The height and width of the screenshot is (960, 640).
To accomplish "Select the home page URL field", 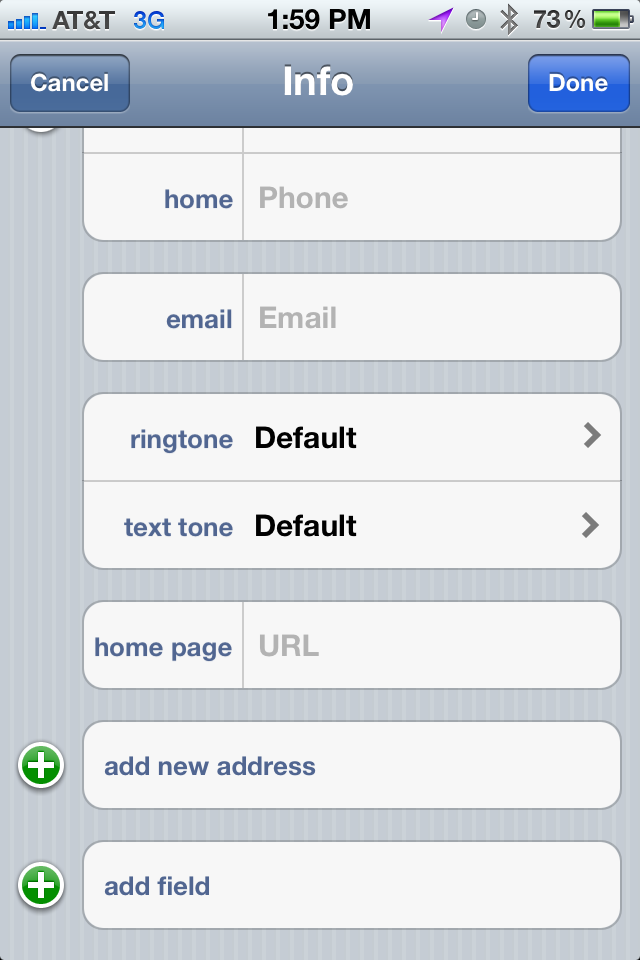I will (430, 646).
